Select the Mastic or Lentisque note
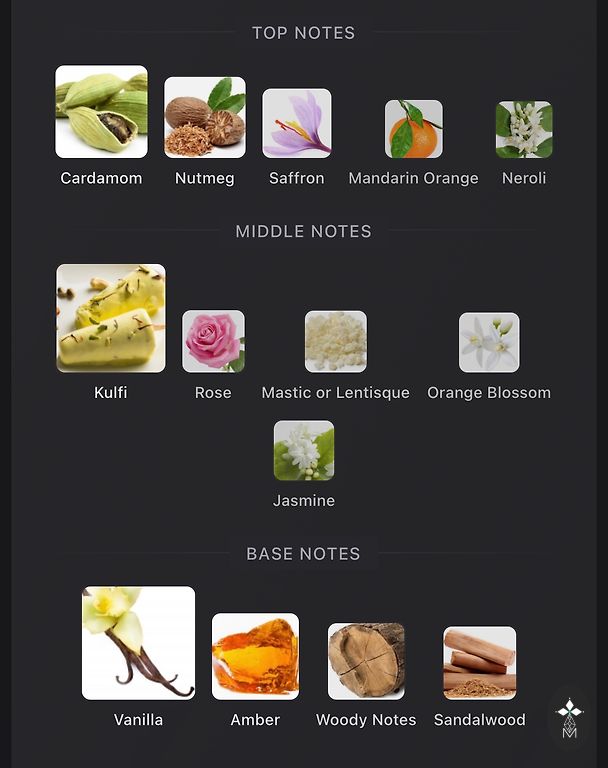The image size is (608, 768). point(335,341)
